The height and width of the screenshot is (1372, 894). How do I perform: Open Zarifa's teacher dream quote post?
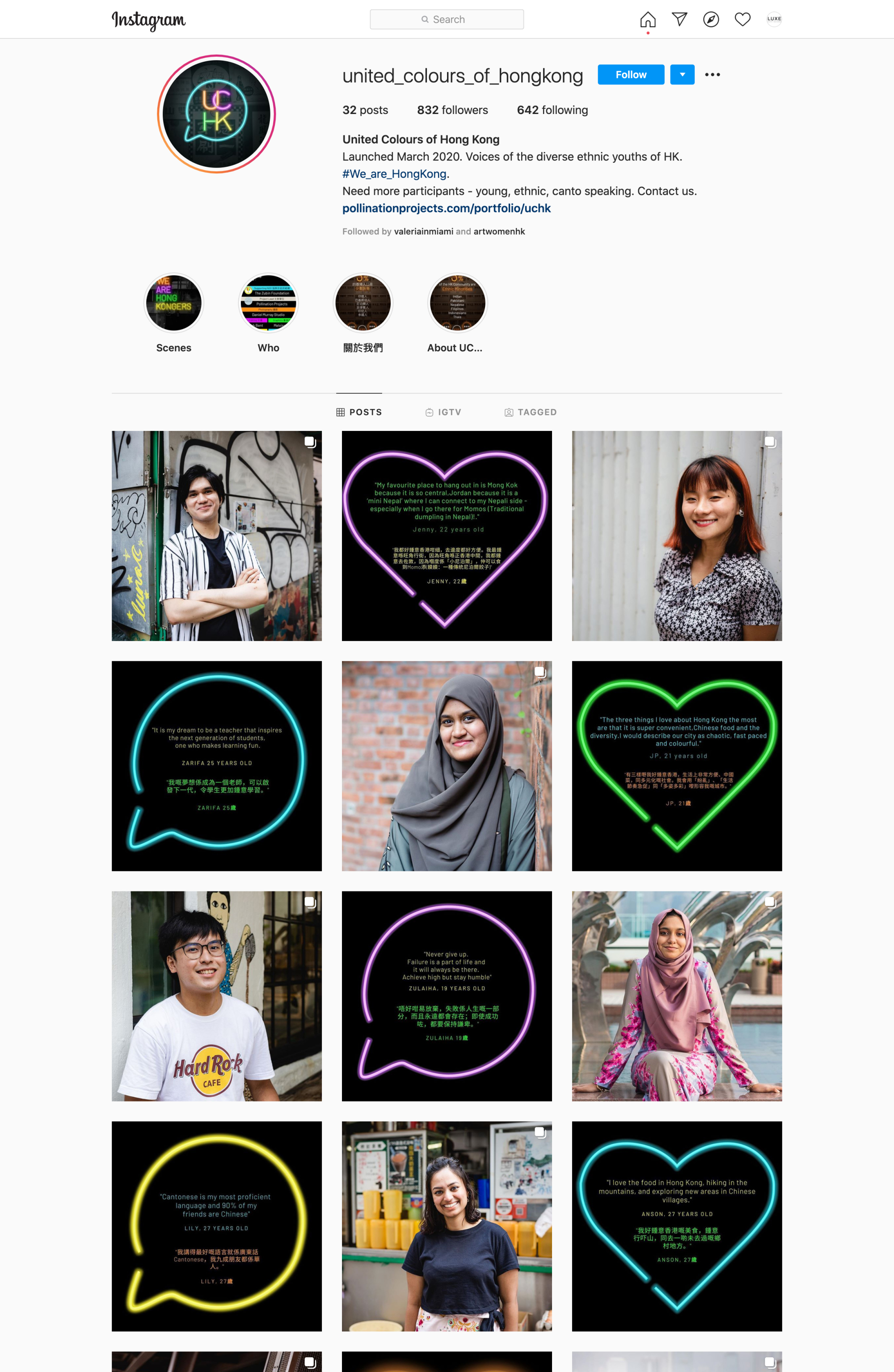[216, 765]
